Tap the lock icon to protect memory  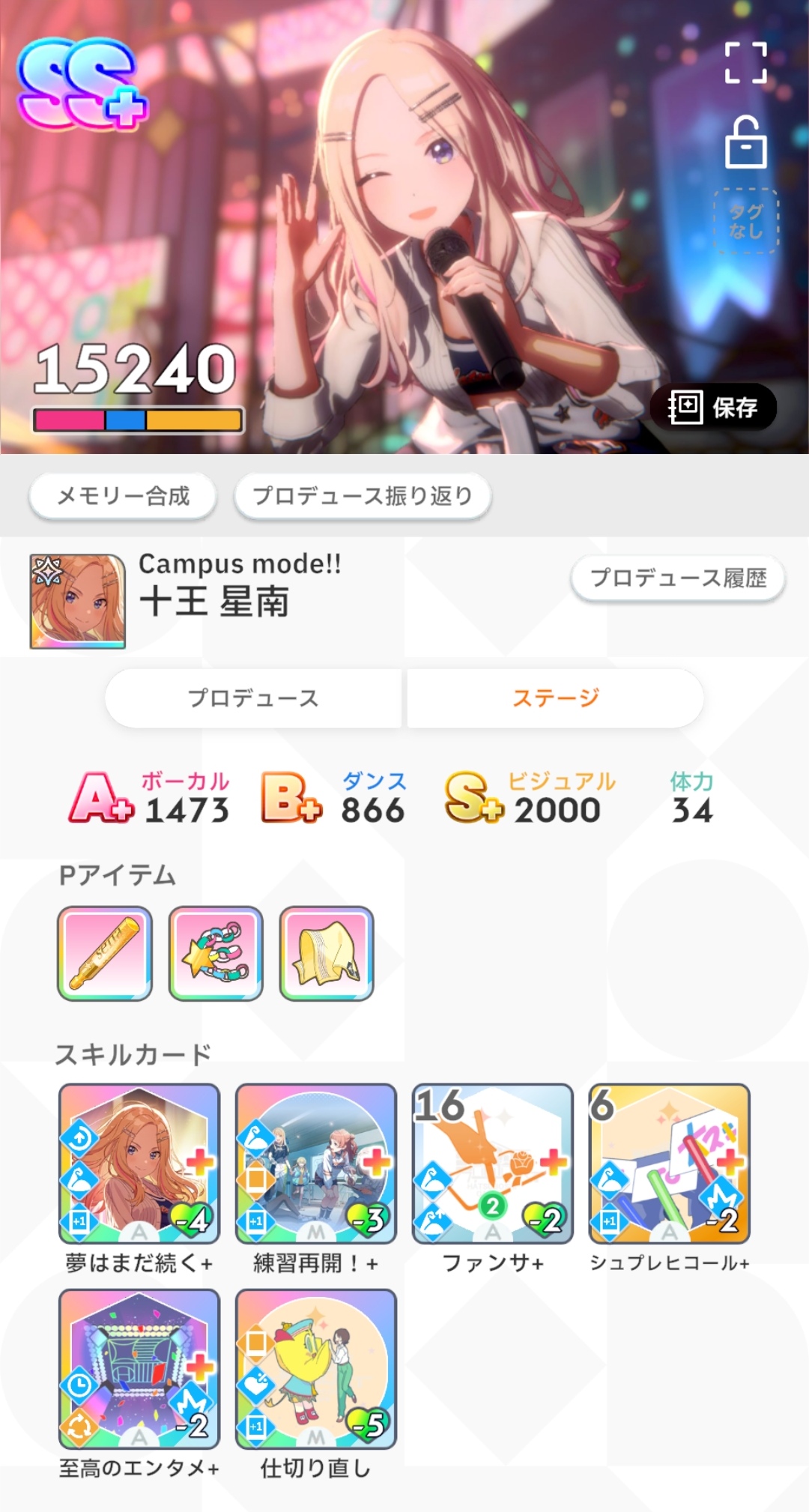click(745, 142)
